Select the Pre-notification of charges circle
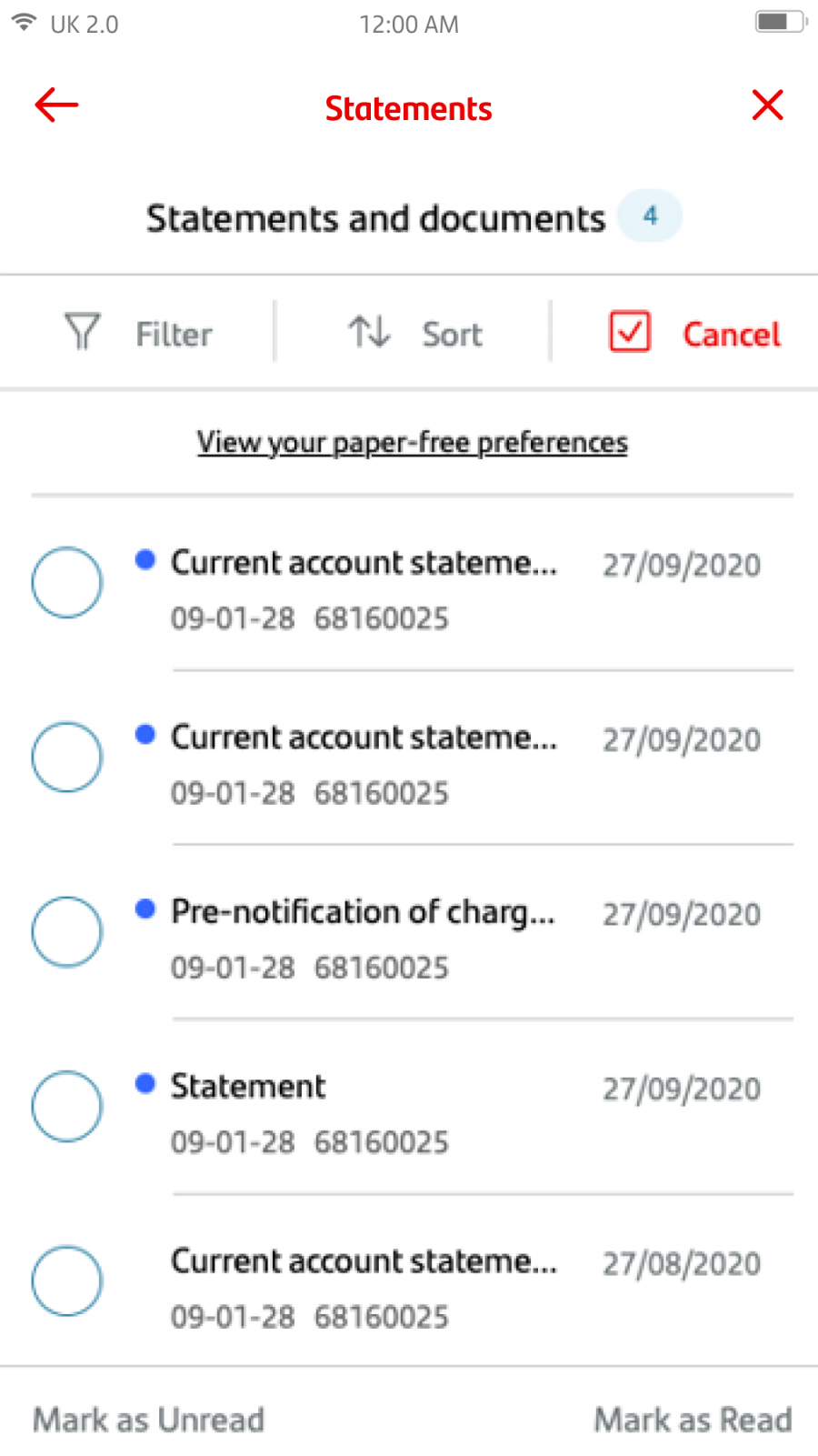The image size is (818, 1456). 66,931
